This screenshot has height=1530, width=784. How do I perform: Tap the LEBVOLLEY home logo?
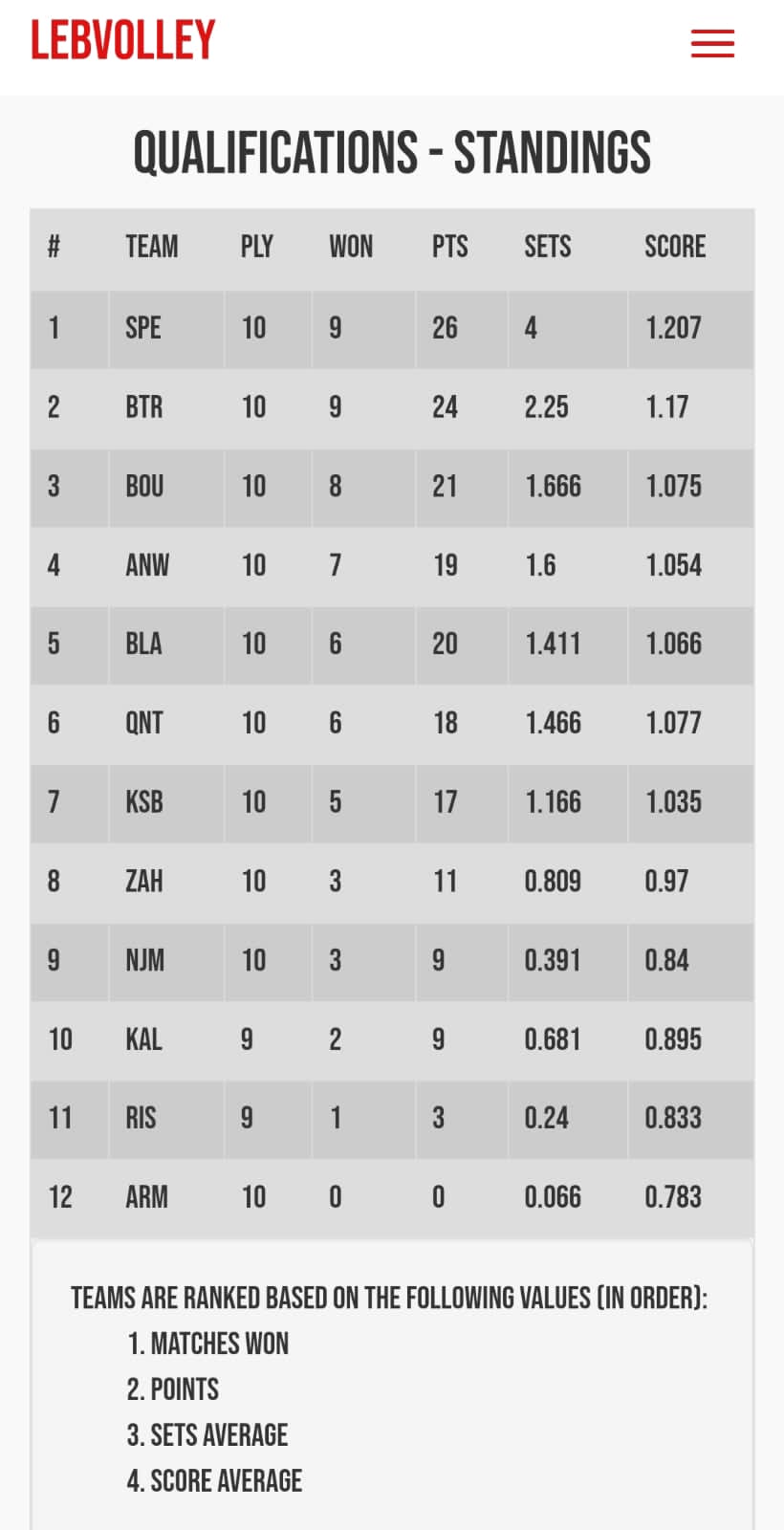[x=123, y=40]
